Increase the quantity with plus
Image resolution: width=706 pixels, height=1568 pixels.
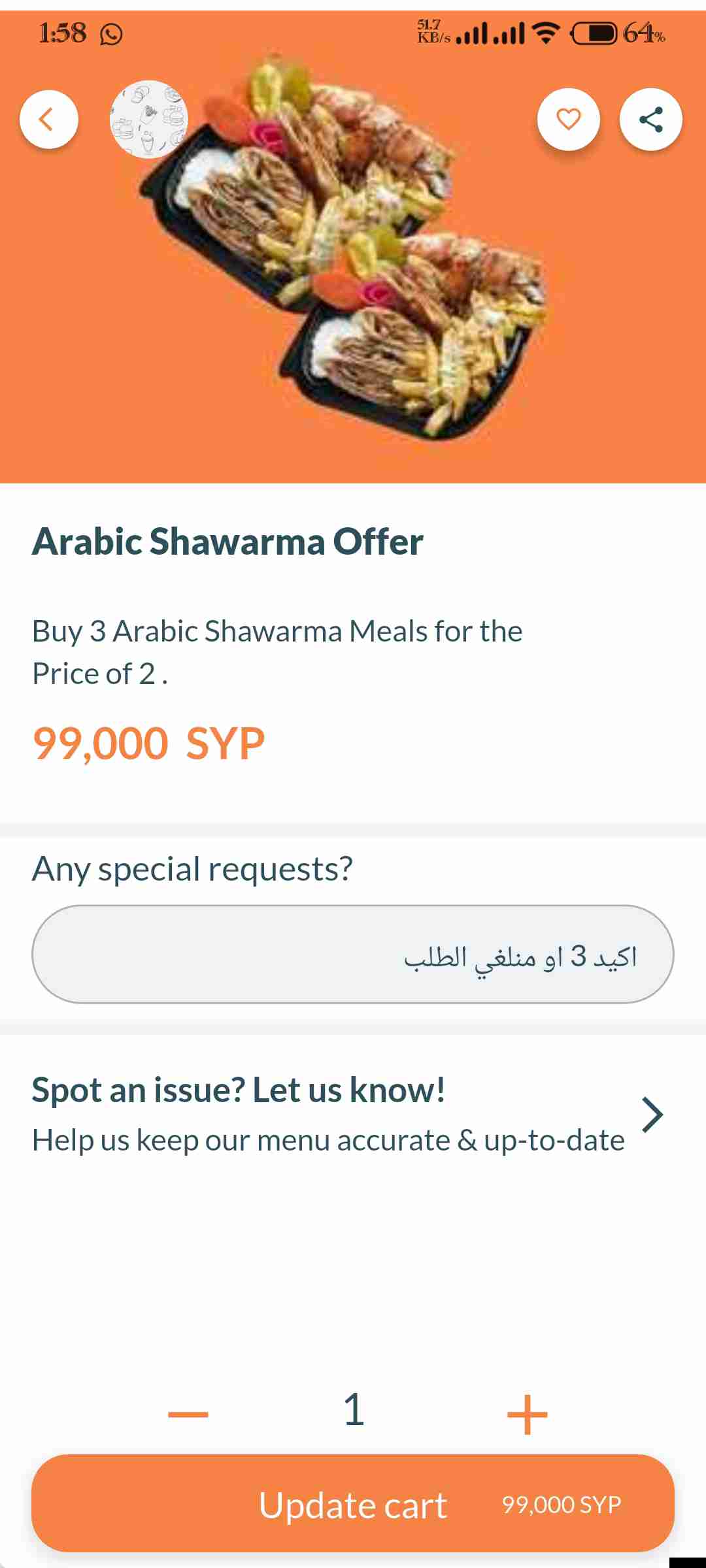point(527,1414)
